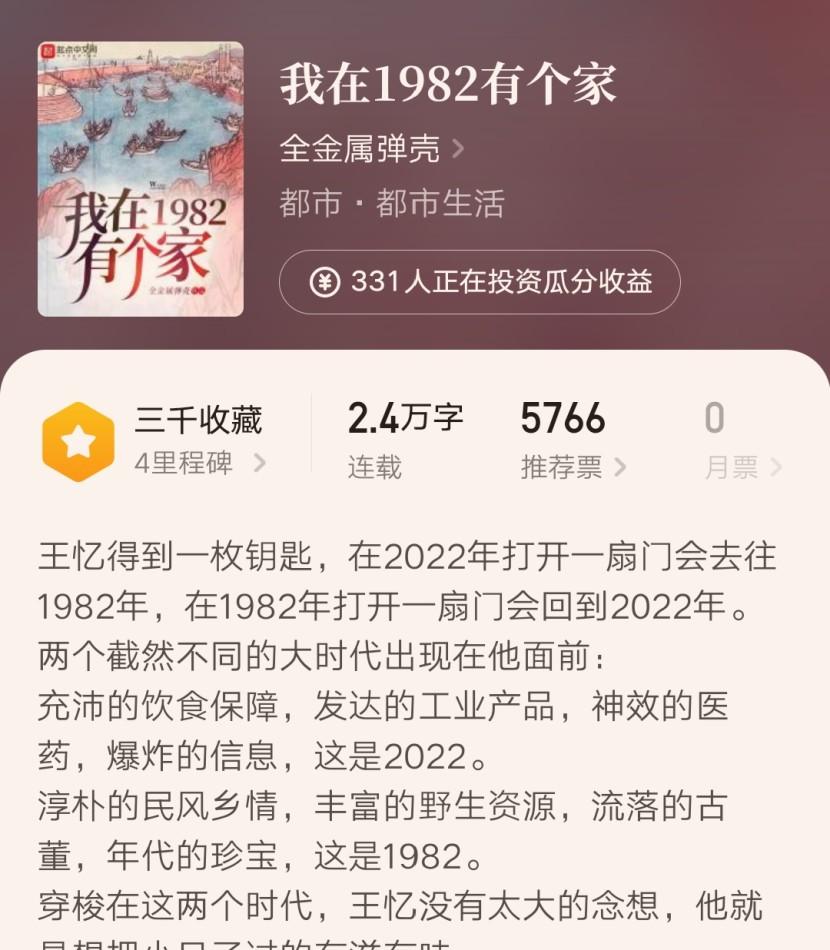Tap the book cover image
Viewport: 830px width, 950px height.
tap(140, 179)
